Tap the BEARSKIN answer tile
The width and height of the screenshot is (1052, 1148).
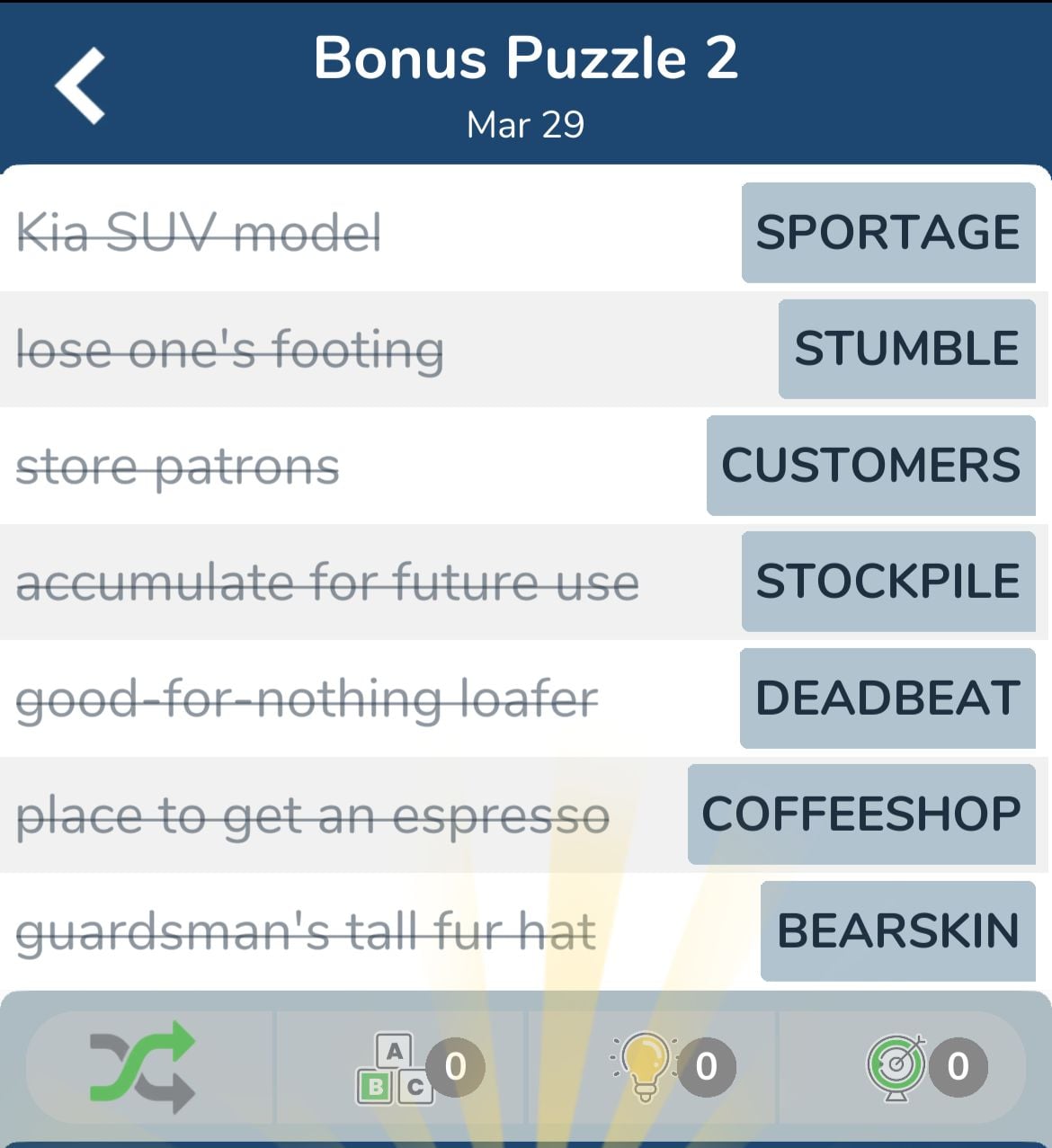897,930
